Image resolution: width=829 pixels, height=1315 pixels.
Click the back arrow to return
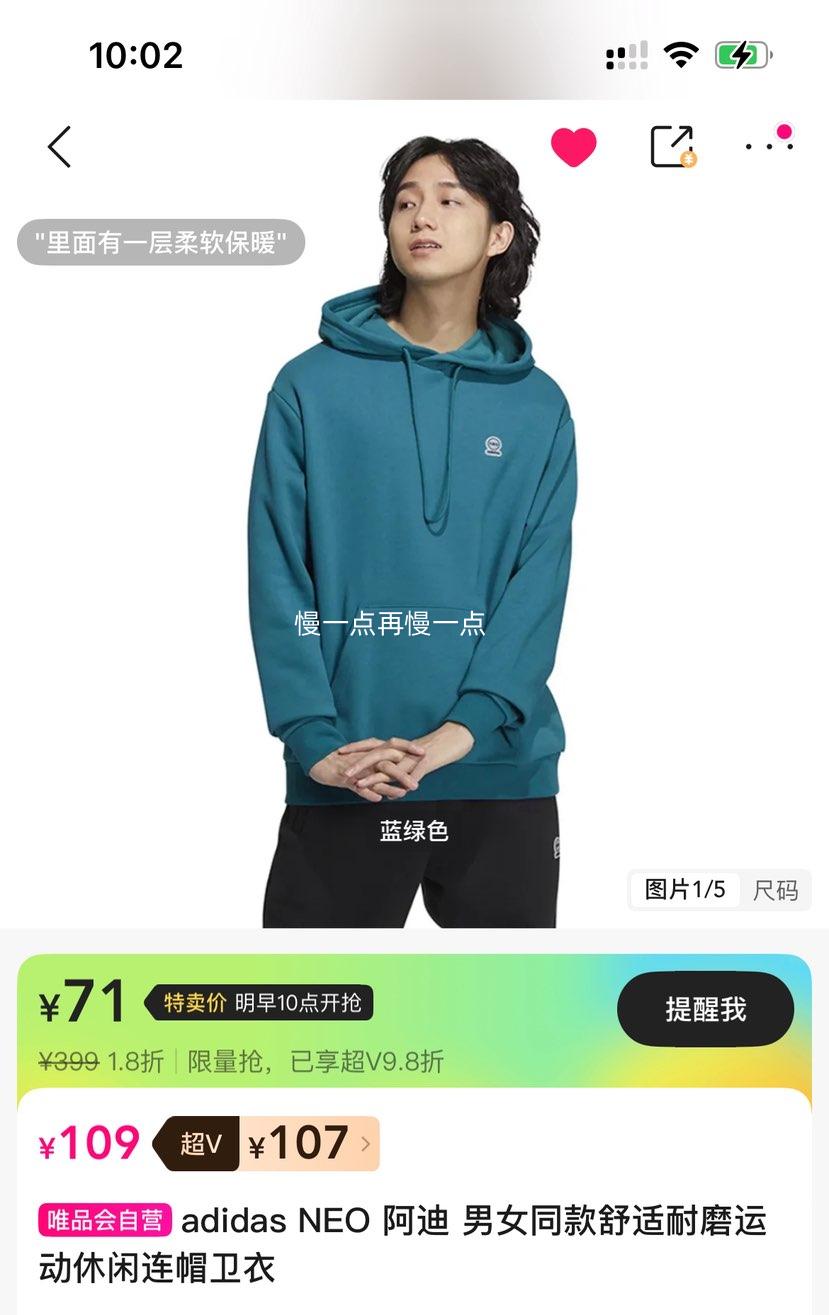(57, 145)
